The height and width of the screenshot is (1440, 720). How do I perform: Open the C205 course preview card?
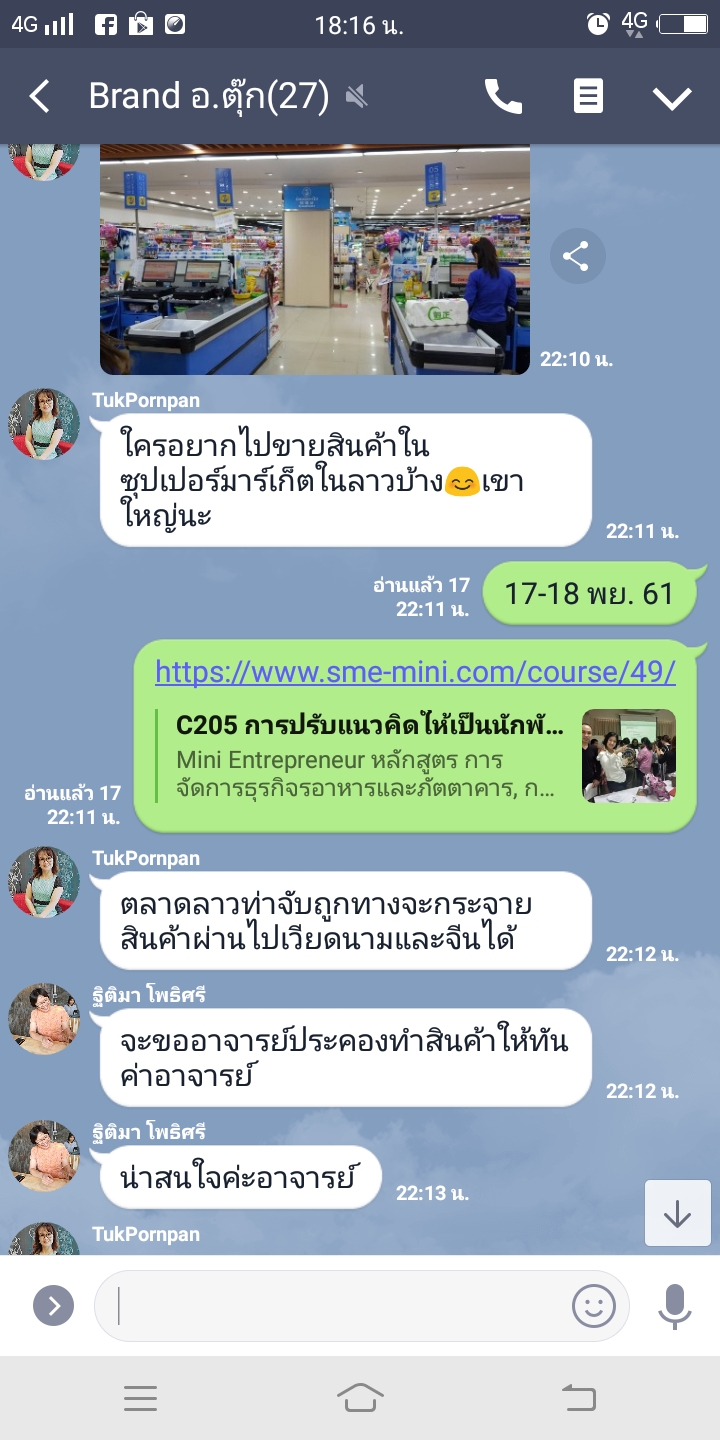(x=415, y=755)
